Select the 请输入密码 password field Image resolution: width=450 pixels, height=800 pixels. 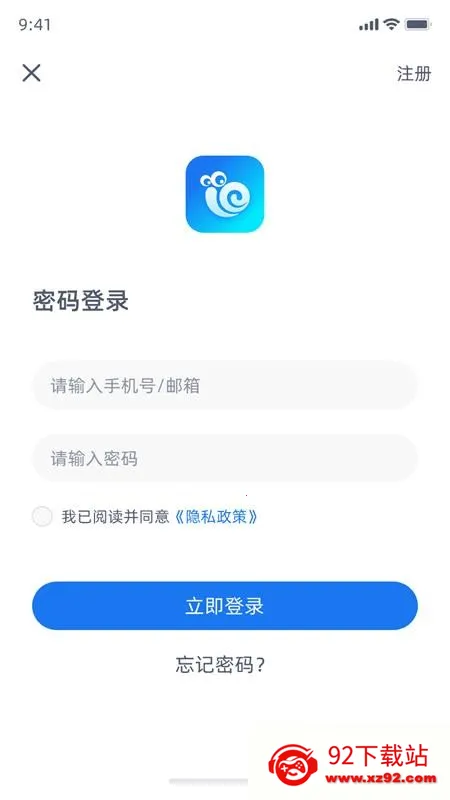tap(225, 458)
